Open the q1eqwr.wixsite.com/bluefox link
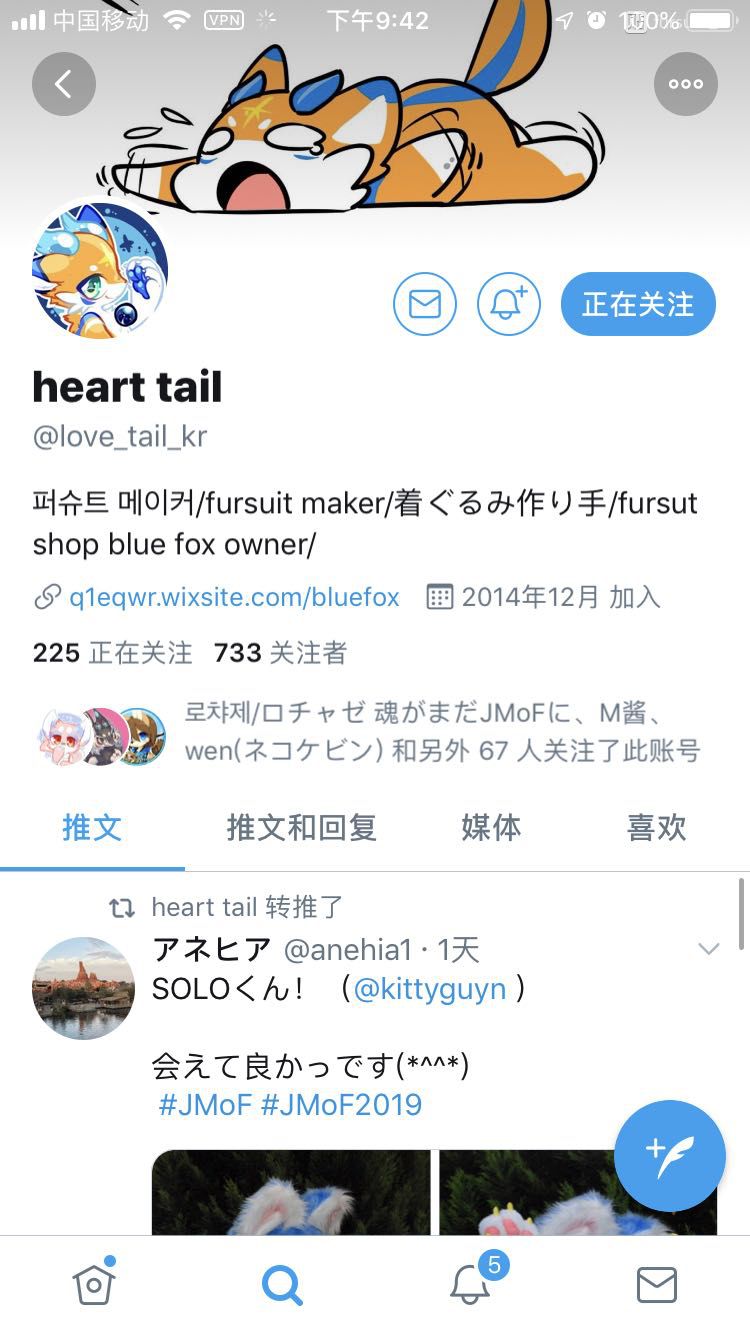750x1334 pixels. coord(234,598)
